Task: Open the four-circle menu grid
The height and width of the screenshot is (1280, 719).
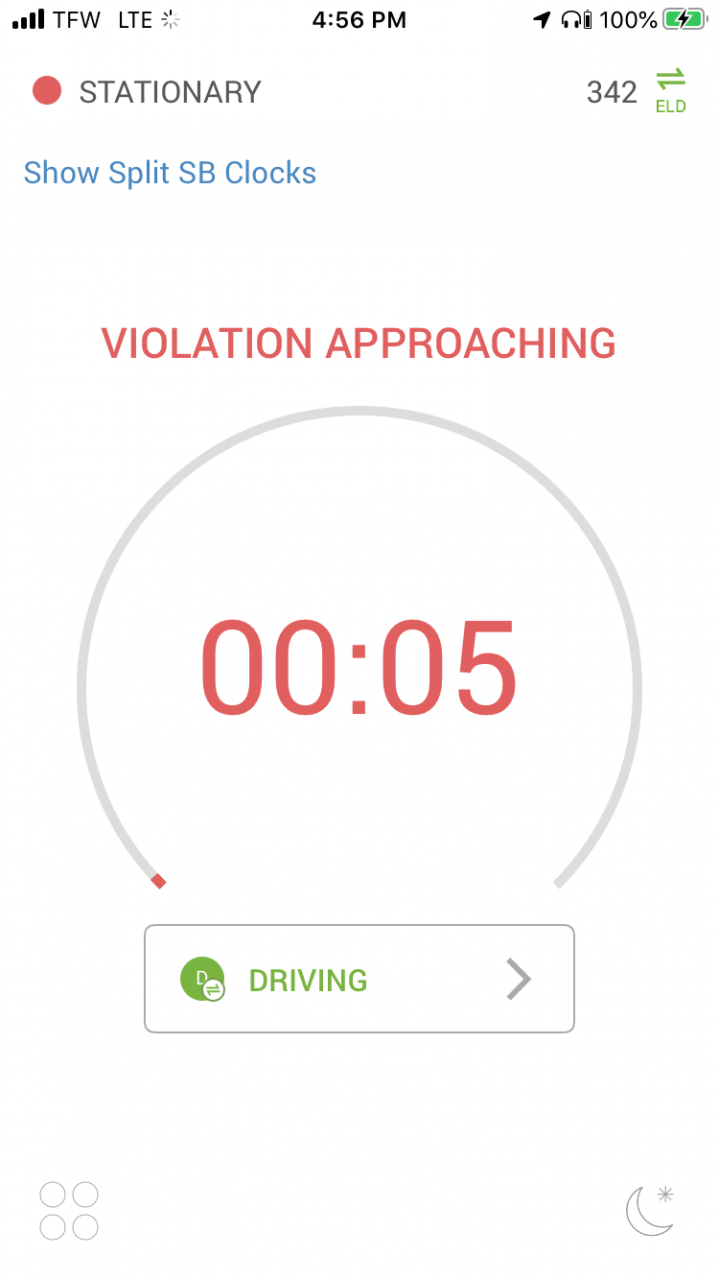Action: [x=69, y=1210]
